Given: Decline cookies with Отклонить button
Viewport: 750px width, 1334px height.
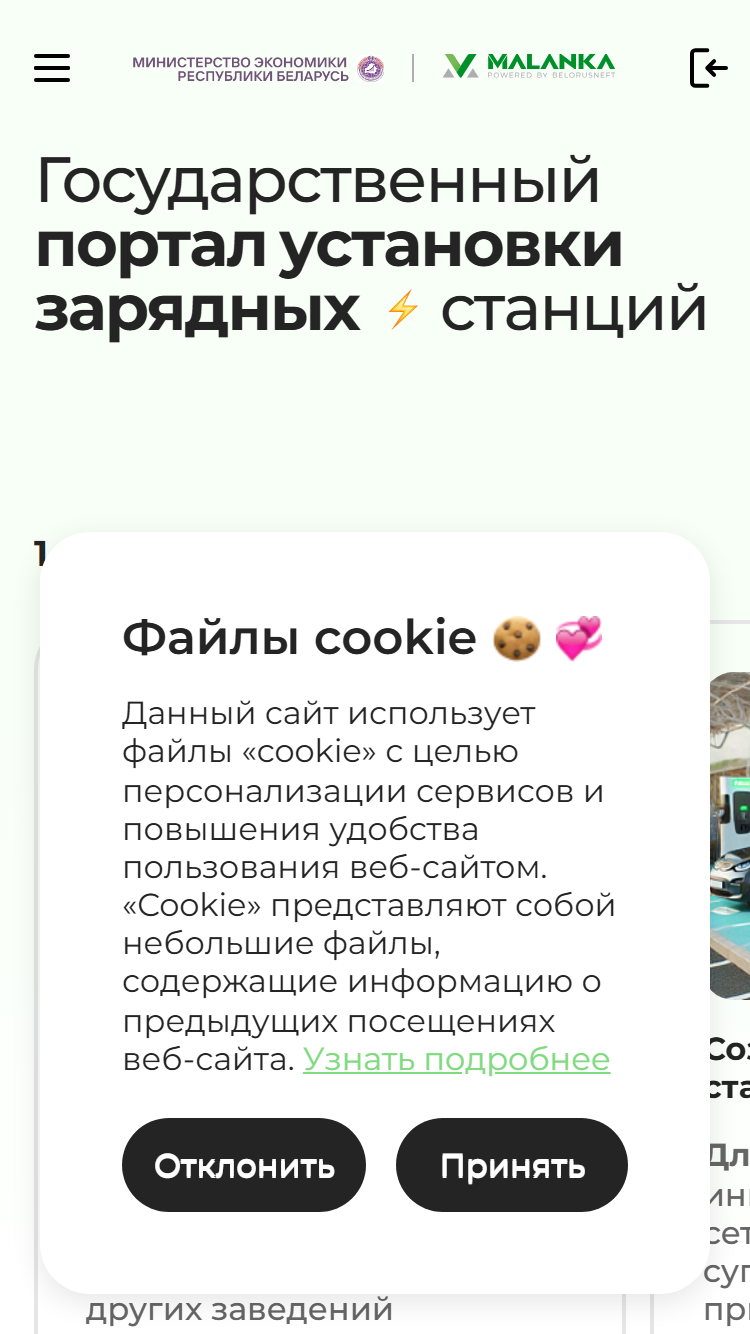Looking at the screenshot, I should 244,1165.
